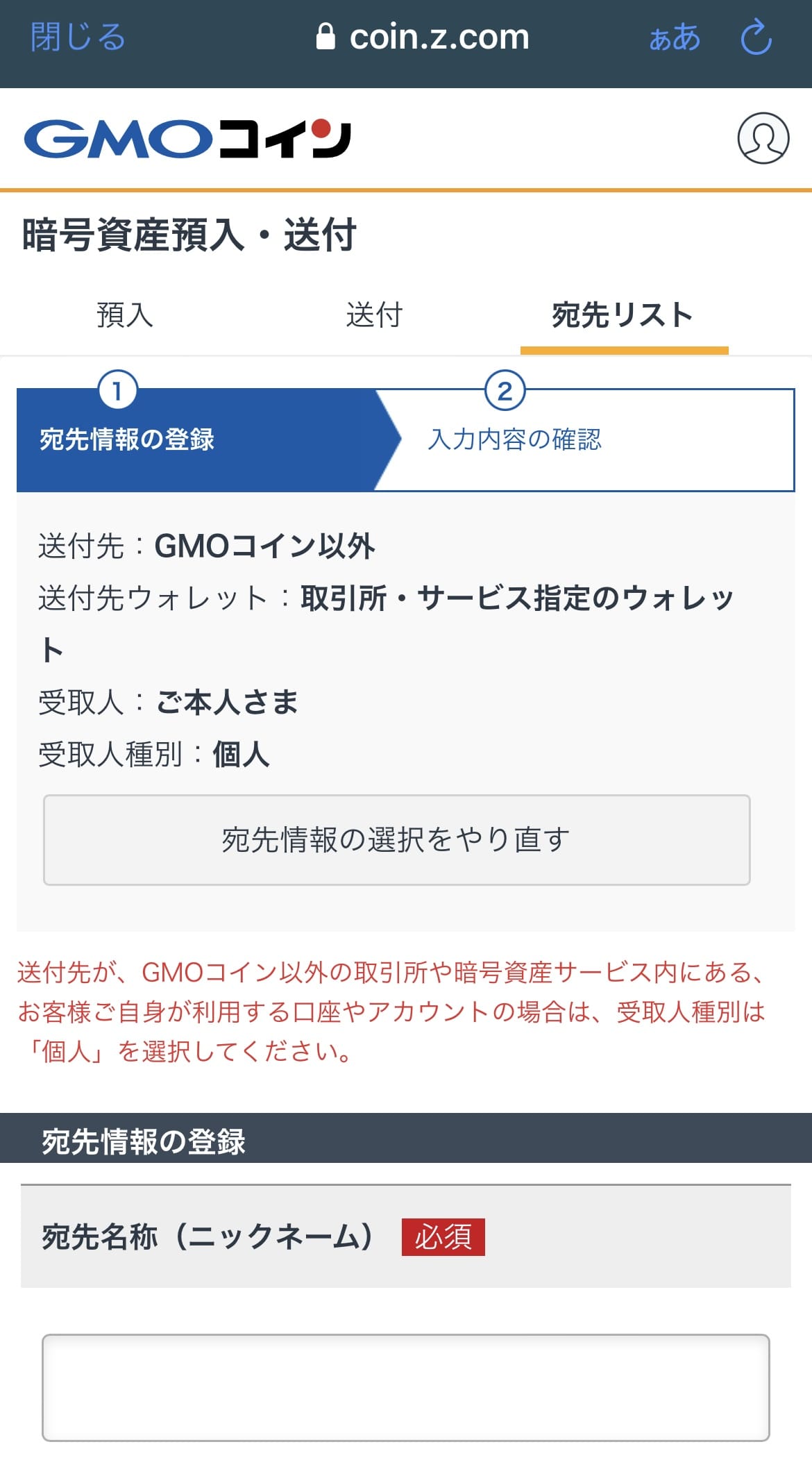
Task: Switch to the 預入 tab
Action: (125, 315)
